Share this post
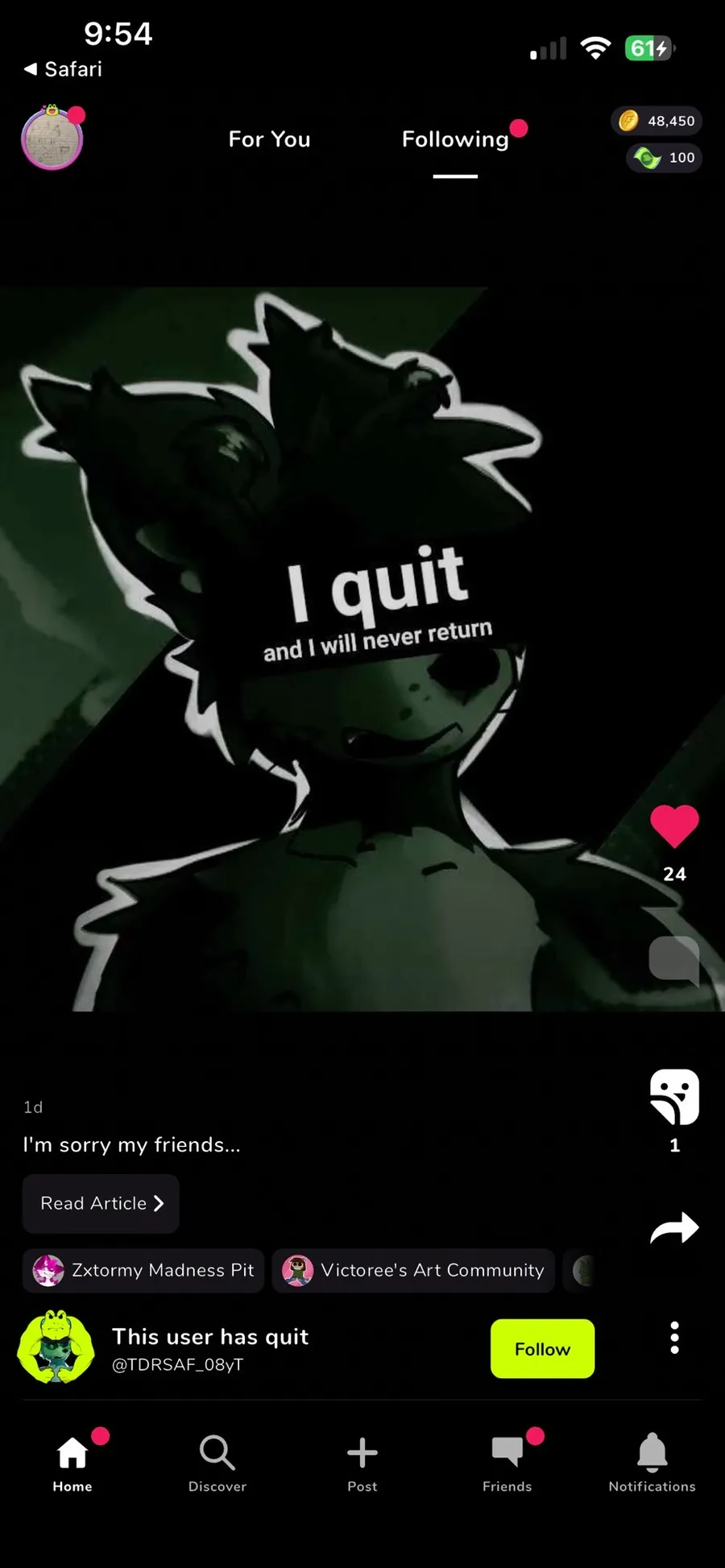 tap(674, 1228)
